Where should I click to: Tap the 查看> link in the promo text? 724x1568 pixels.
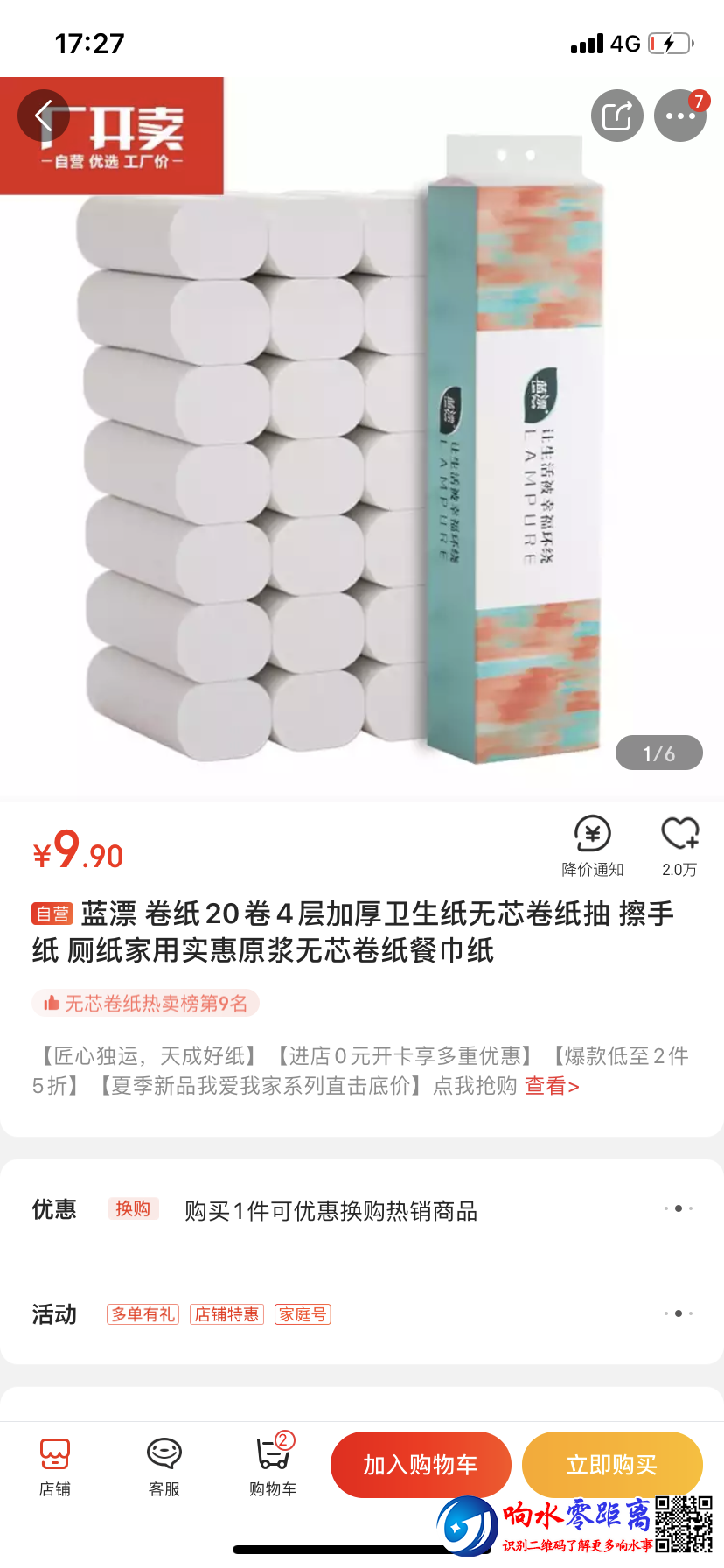coord(552,1086)
